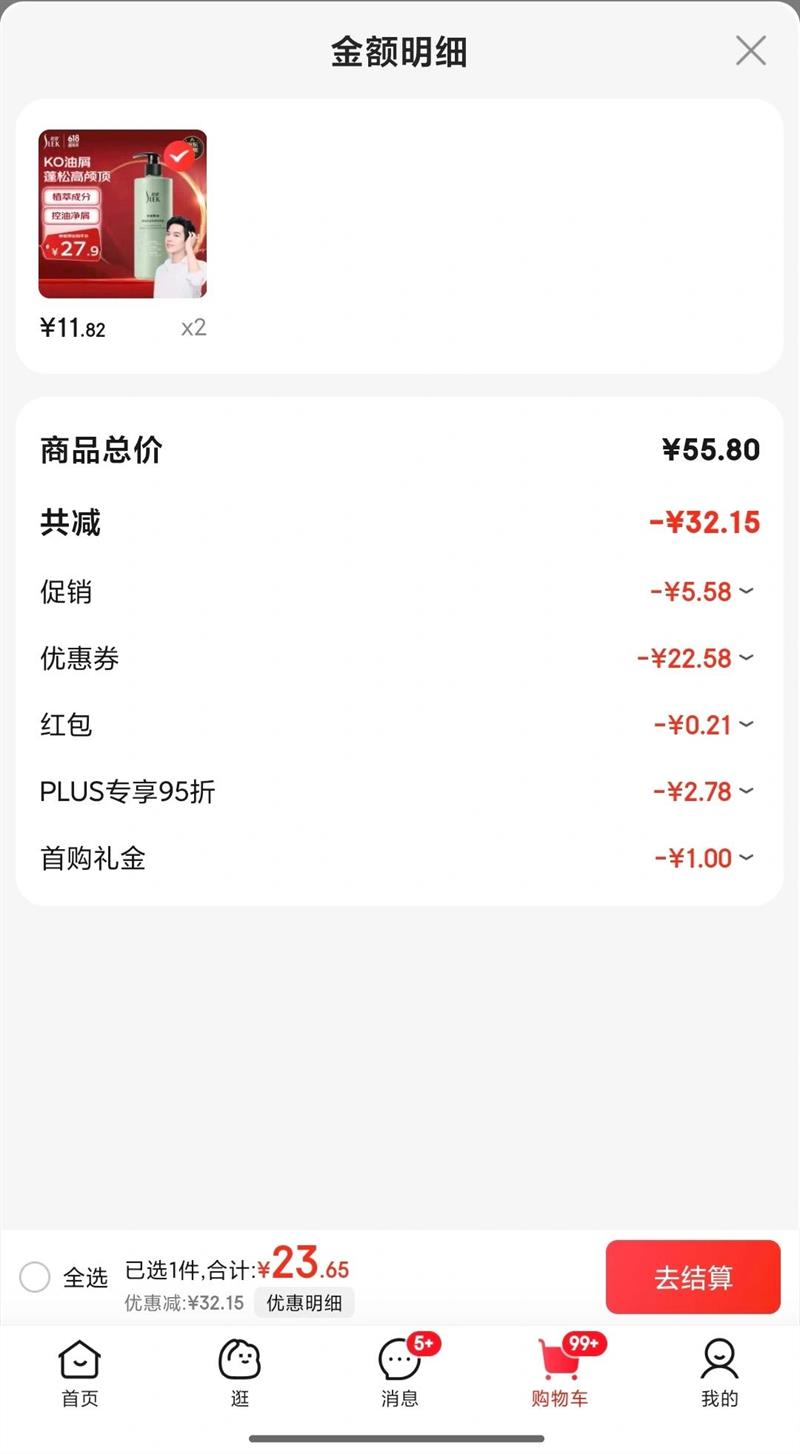This screenshot has height=1454, width=800.
Task: Tap the 优惠明细 chip
Action: (304, 1303)
